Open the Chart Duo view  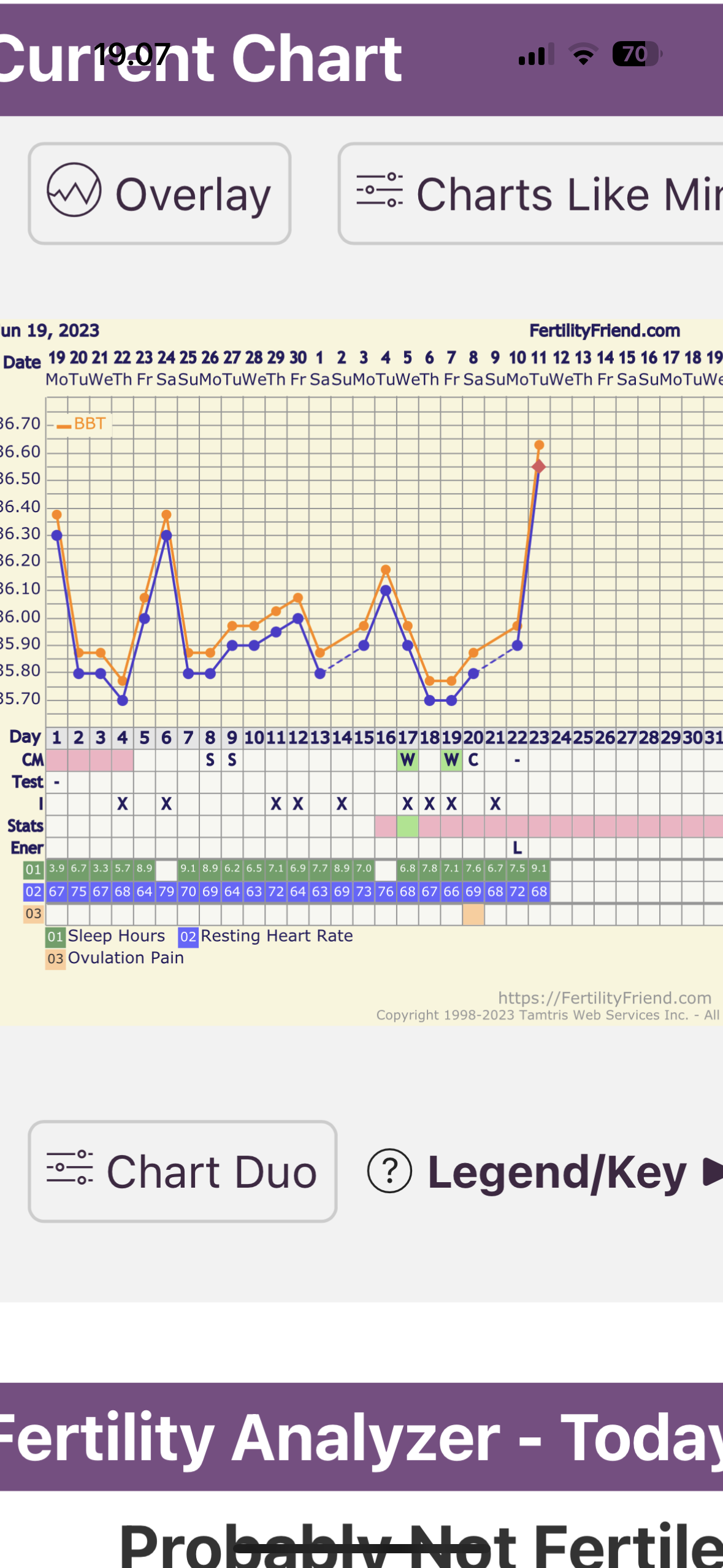pyautogui.click(x=182, y=1171)
